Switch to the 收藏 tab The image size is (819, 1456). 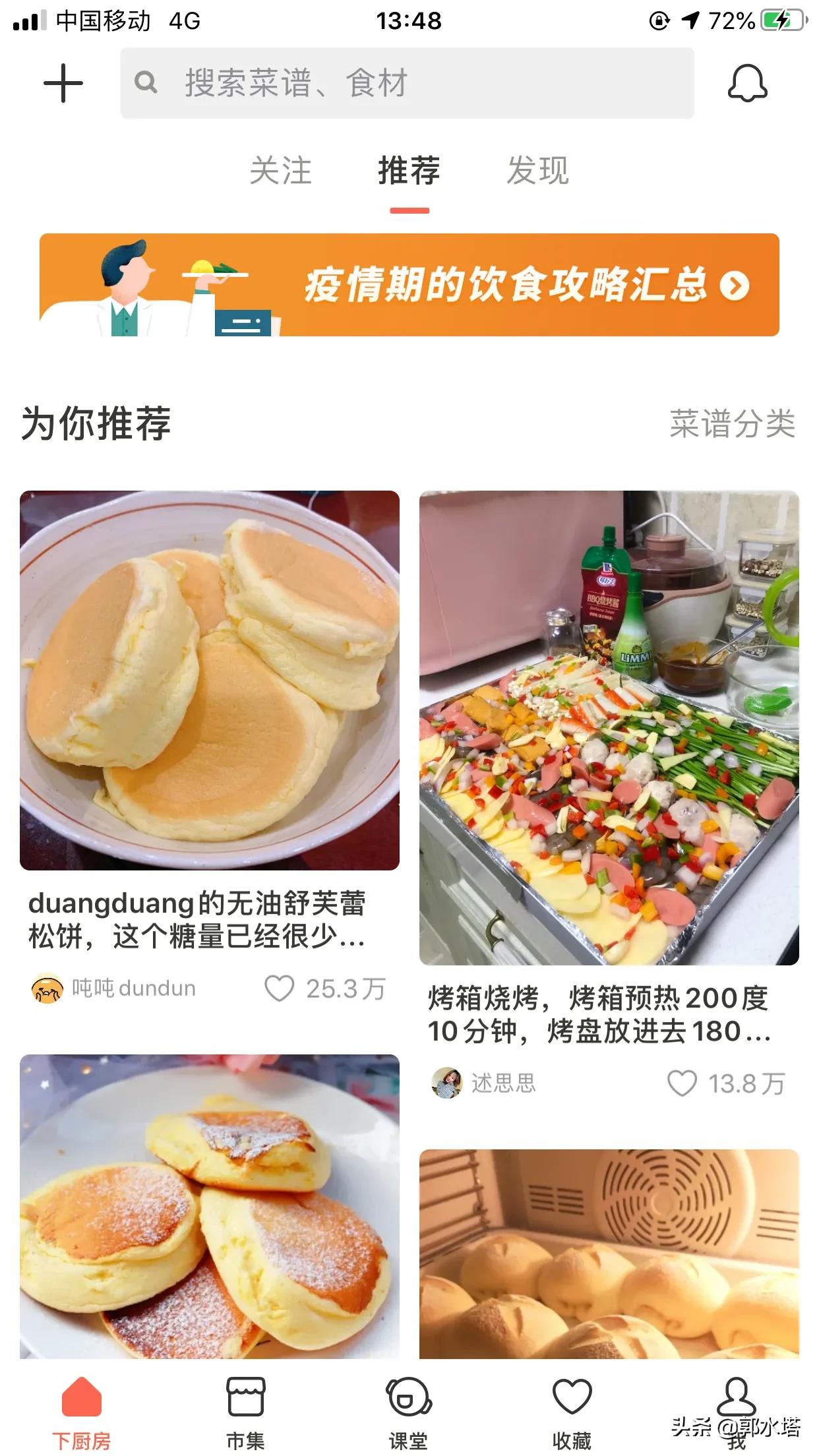pyautogui.click(x=572, y=1412)
